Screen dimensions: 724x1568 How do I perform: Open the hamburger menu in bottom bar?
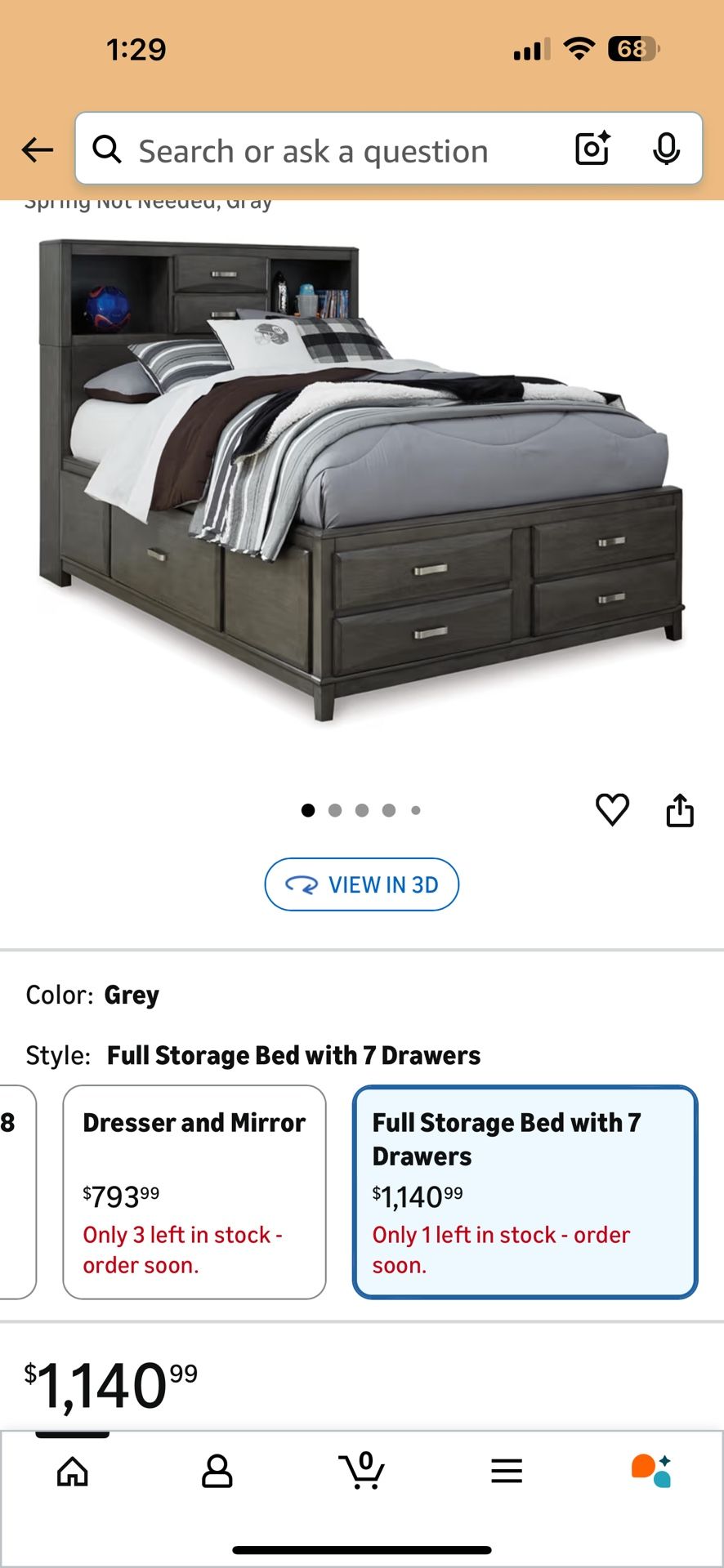507,1472
